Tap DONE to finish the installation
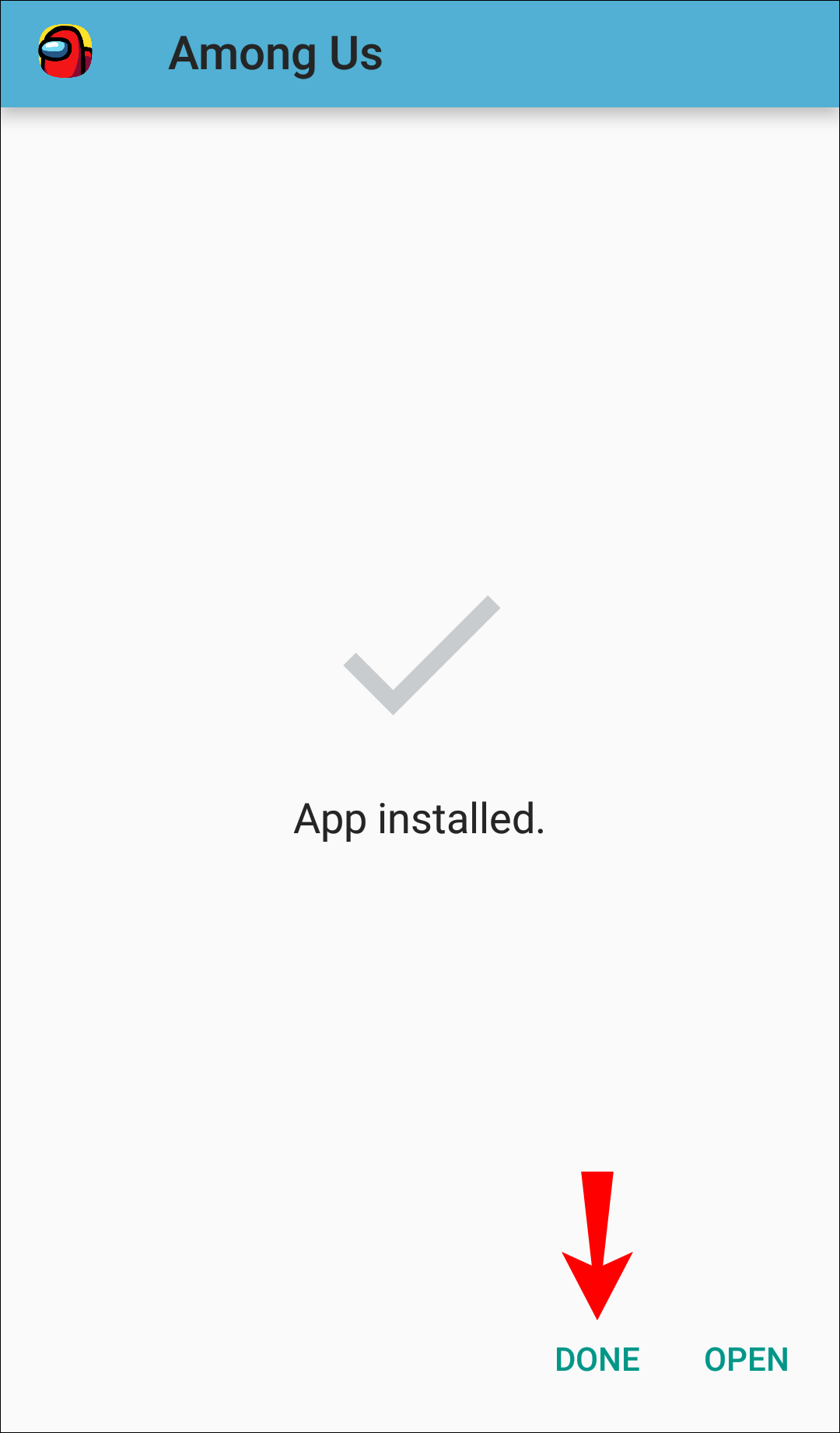Viewport: 840px width, 1433px height. click(x=597, y=1359)
